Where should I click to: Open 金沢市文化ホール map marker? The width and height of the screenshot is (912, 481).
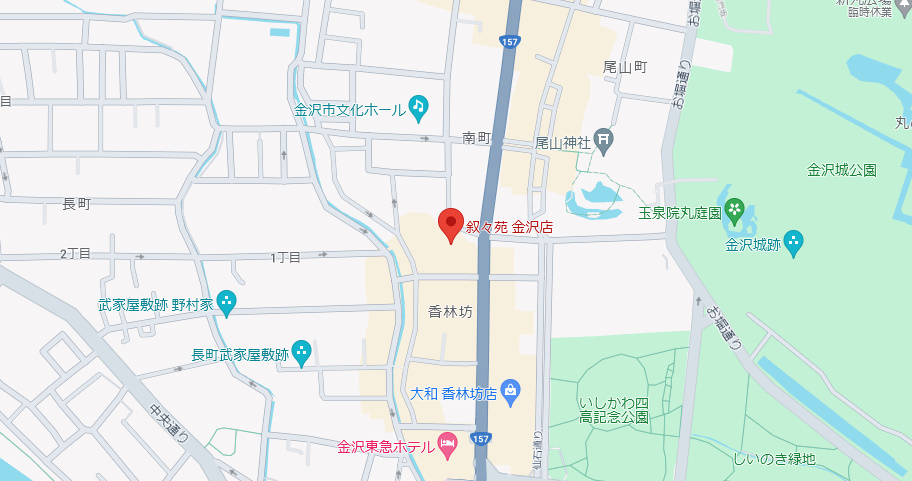coord(419,108)
